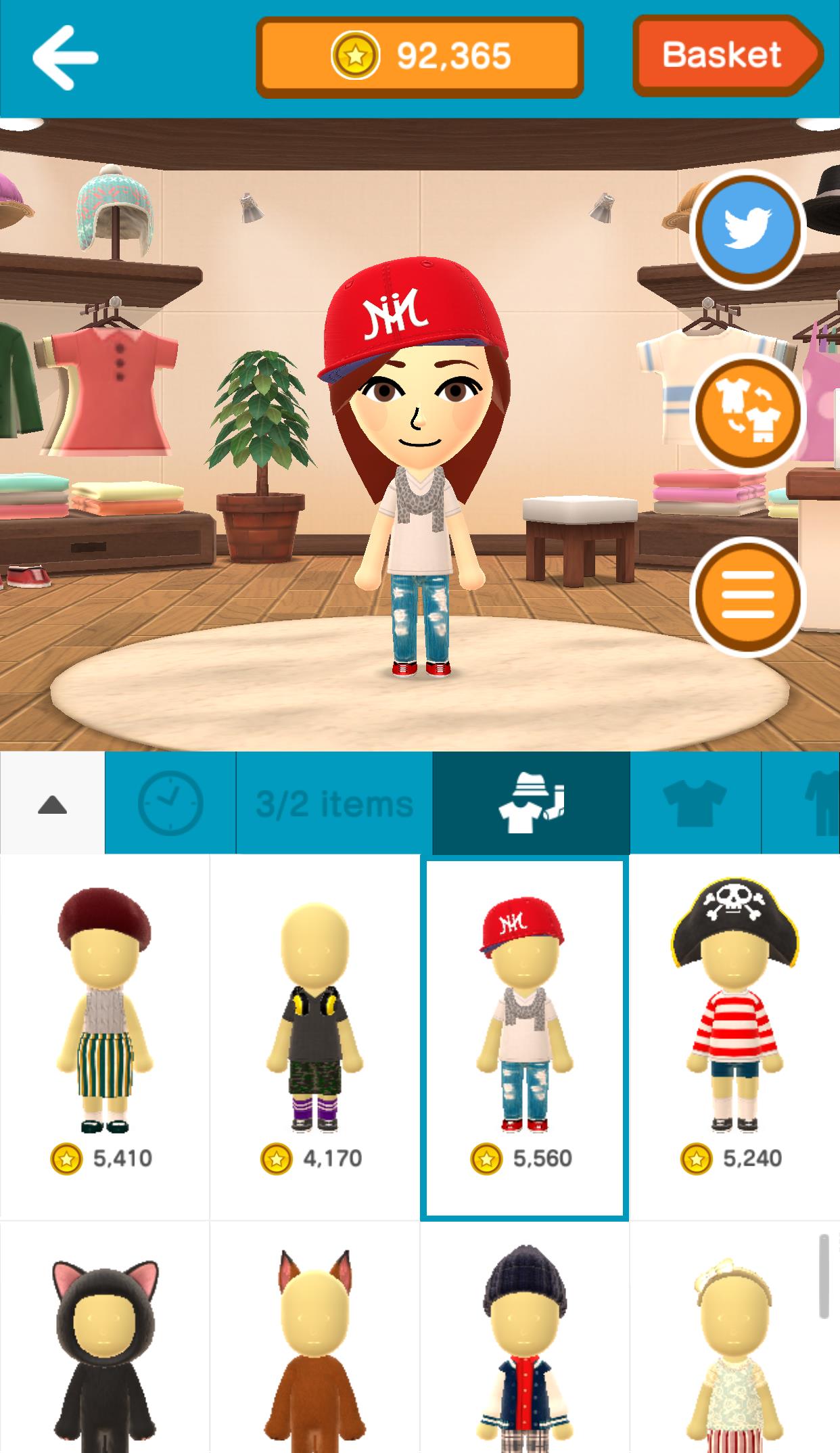840x1453 pixels.
Task: Select the red cap outfit for 5,560
Action: (x=524, y=1035)
